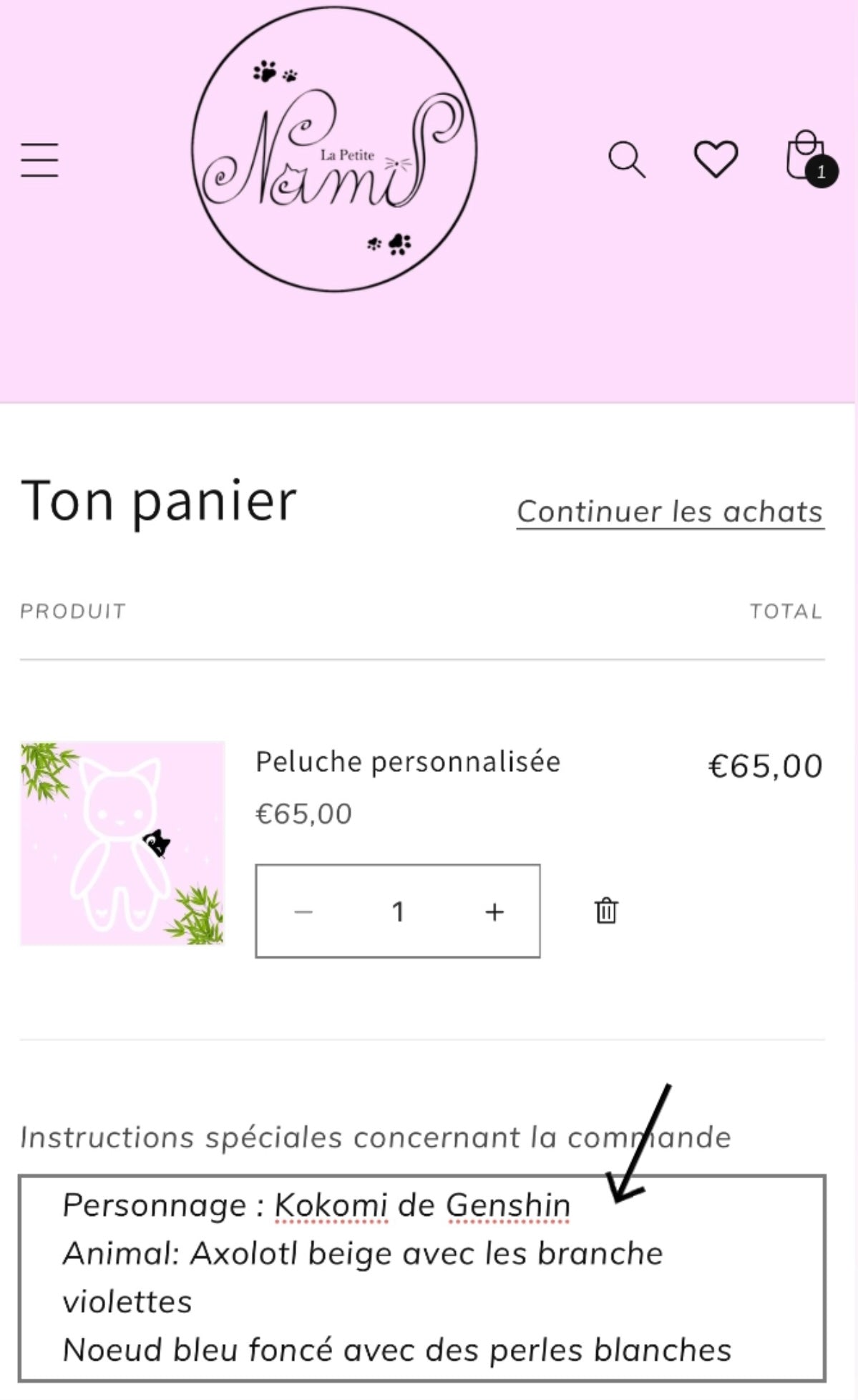858x1400 pixels.
Task: Remove the item with the trash icon
Action: (606, 911)
